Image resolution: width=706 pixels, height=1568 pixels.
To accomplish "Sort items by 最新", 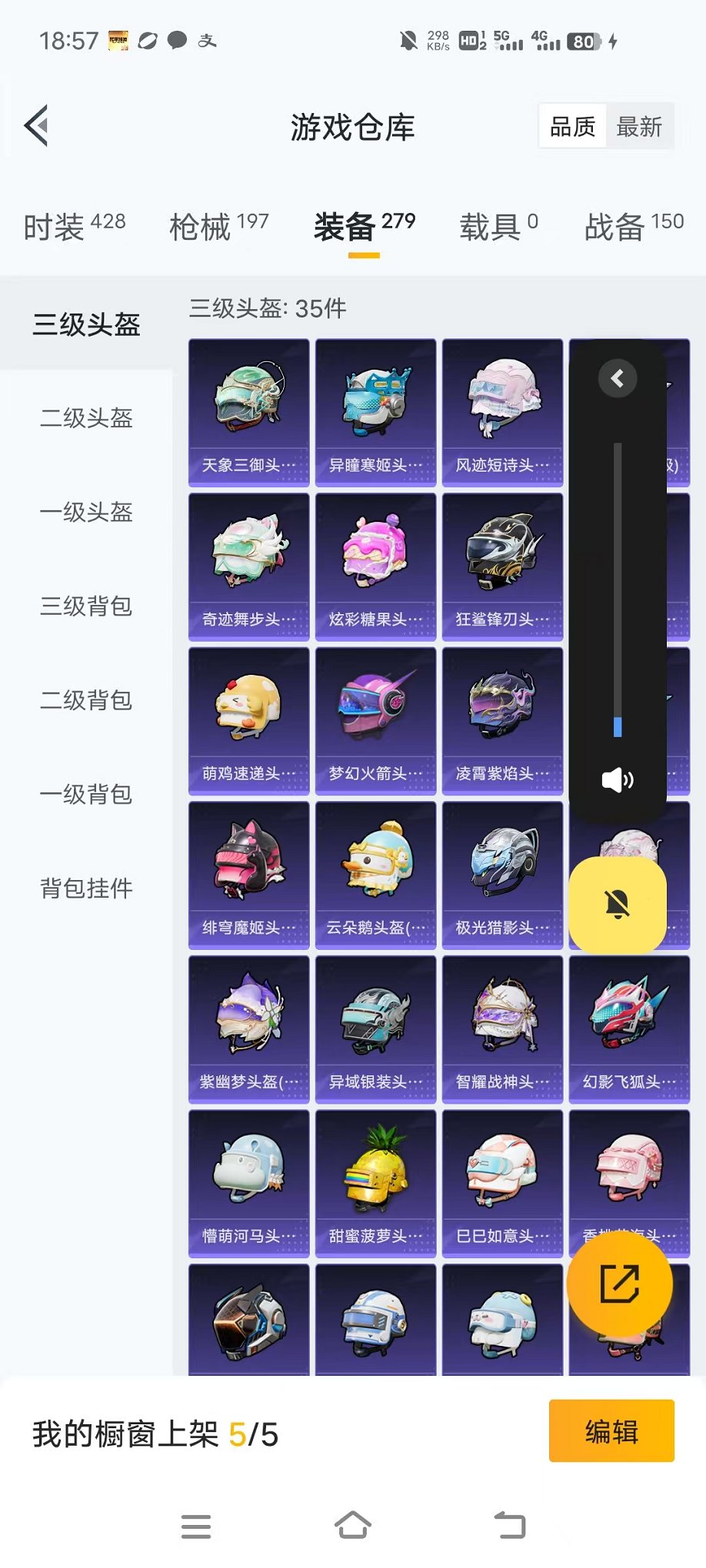I will pyautogui.click(x=638, y=127).
